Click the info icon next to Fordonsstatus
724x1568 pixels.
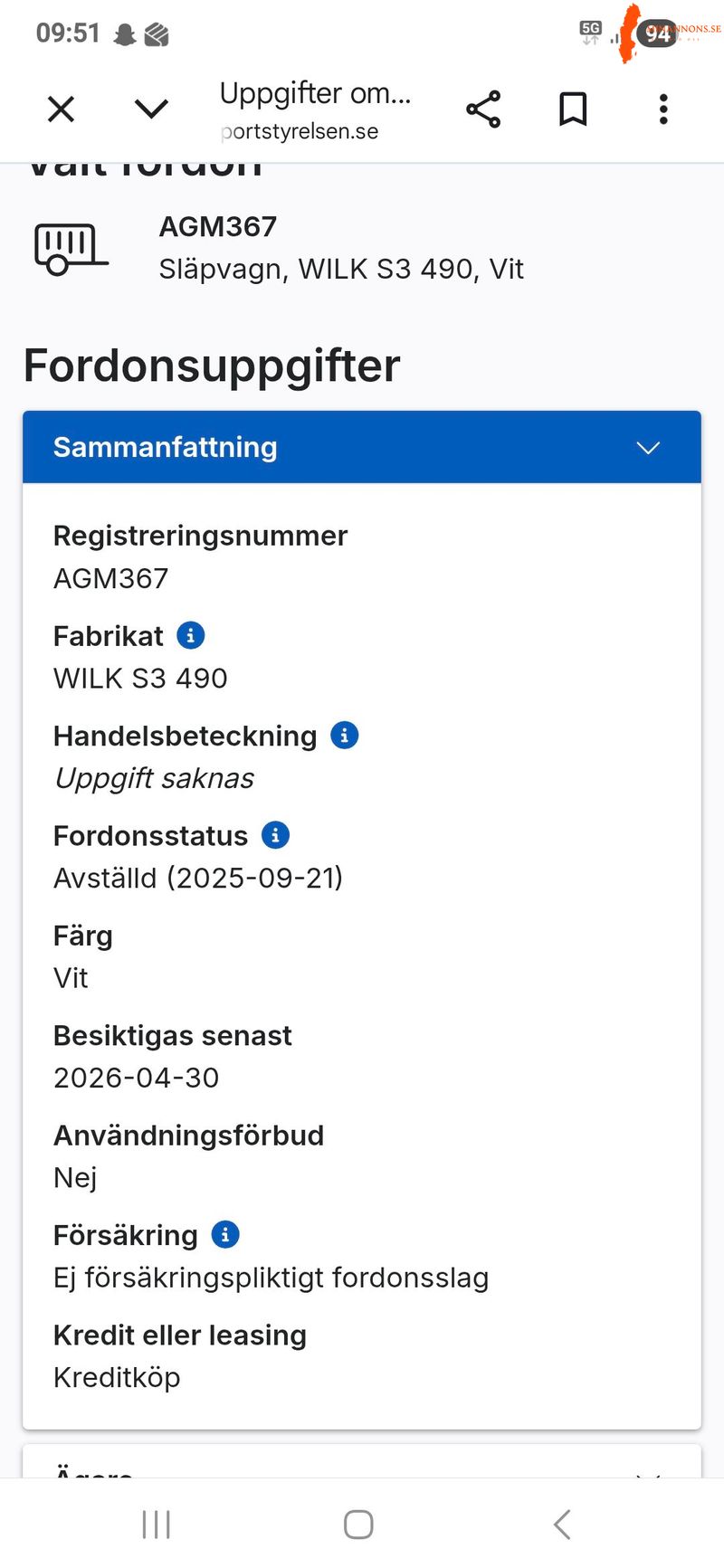275,834
